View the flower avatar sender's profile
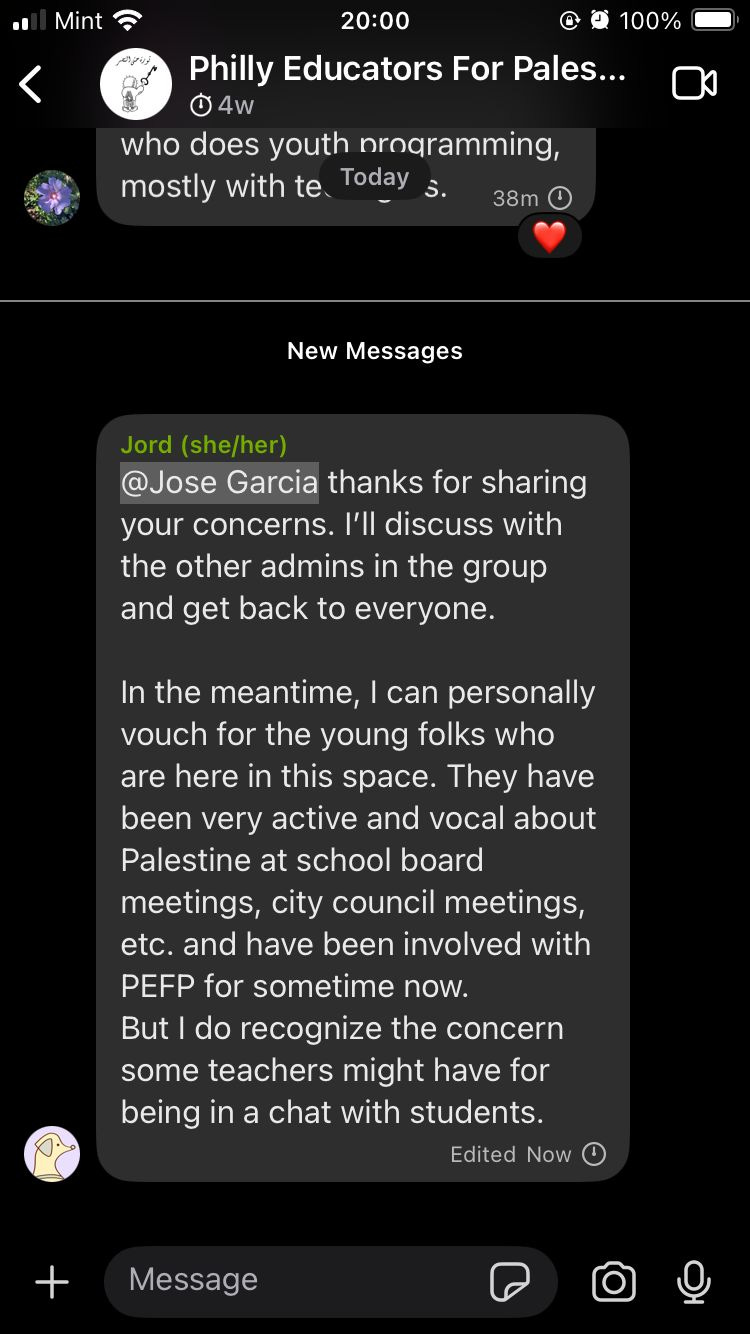Viewport: 750px width, 1334px height. click(52, 198)
